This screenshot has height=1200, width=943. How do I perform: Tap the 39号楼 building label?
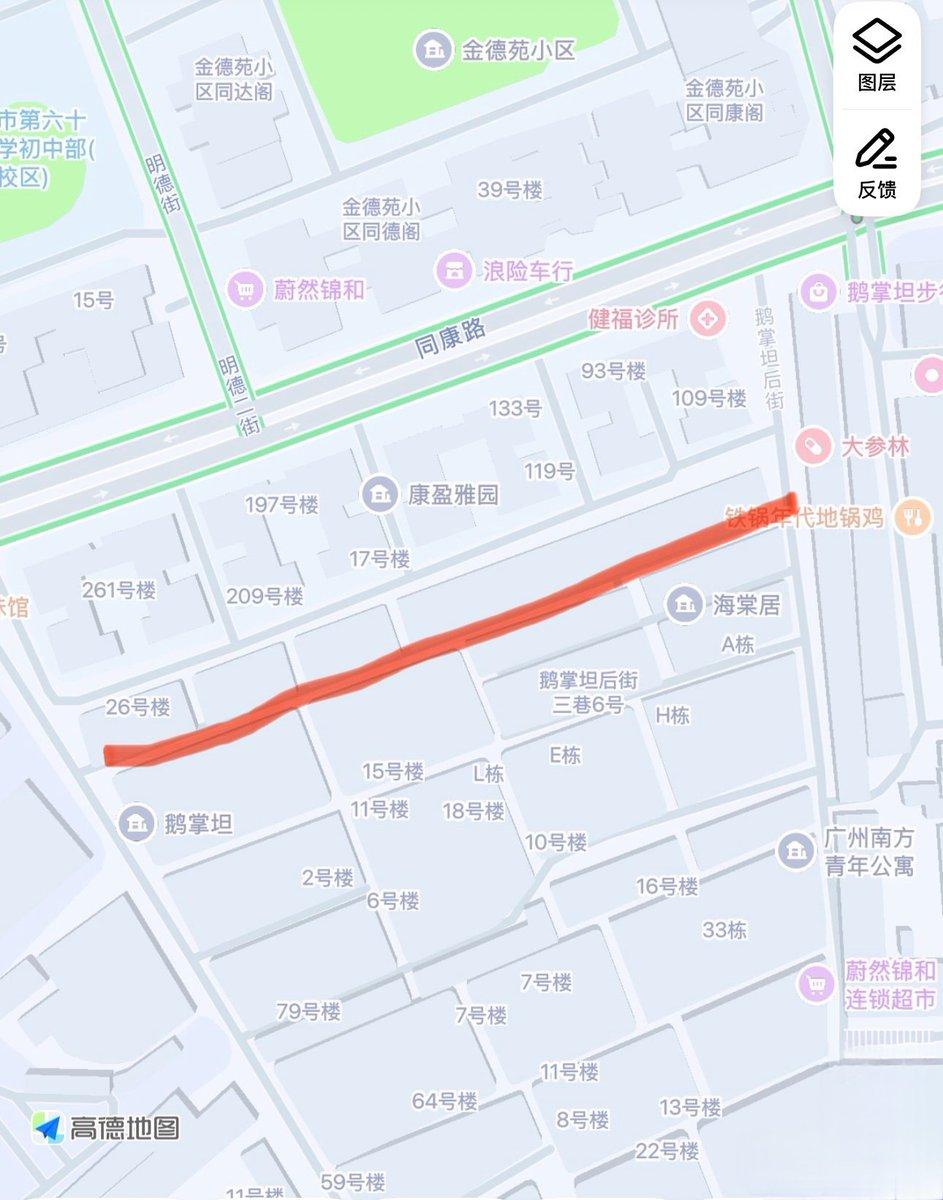[511, 191]
